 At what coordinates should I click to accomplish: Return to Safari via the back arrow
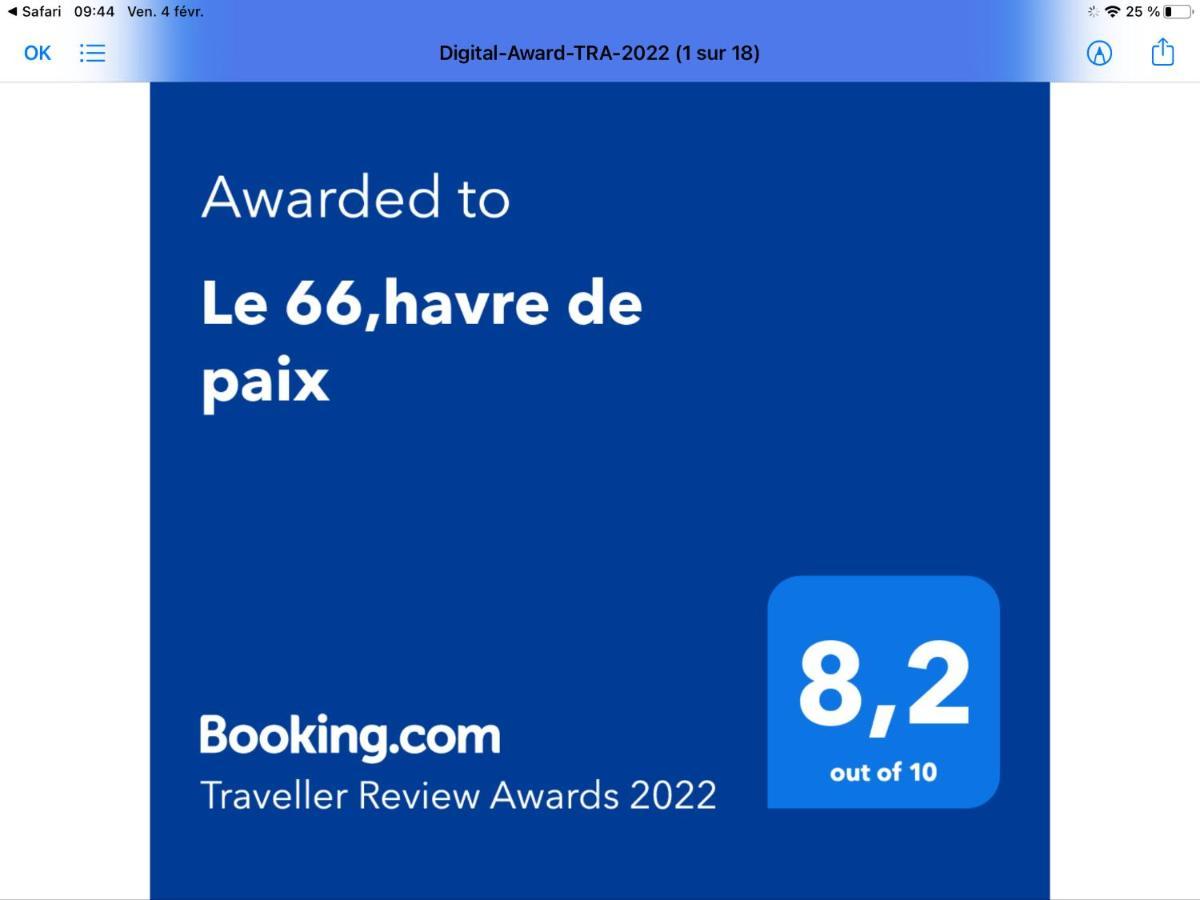[34, 12]
